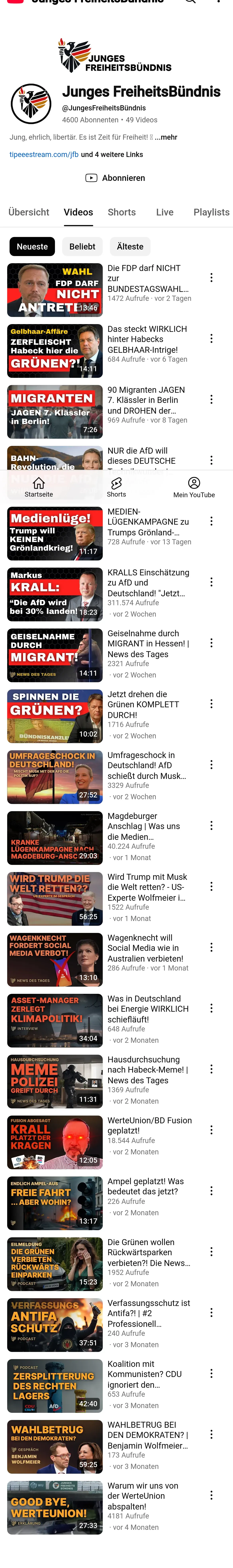Image resolution: width=233 pixels, height=1568 pixels.
Task: Open the tipeeestream.com/jfb link
Action: click(x=44, y=155)
